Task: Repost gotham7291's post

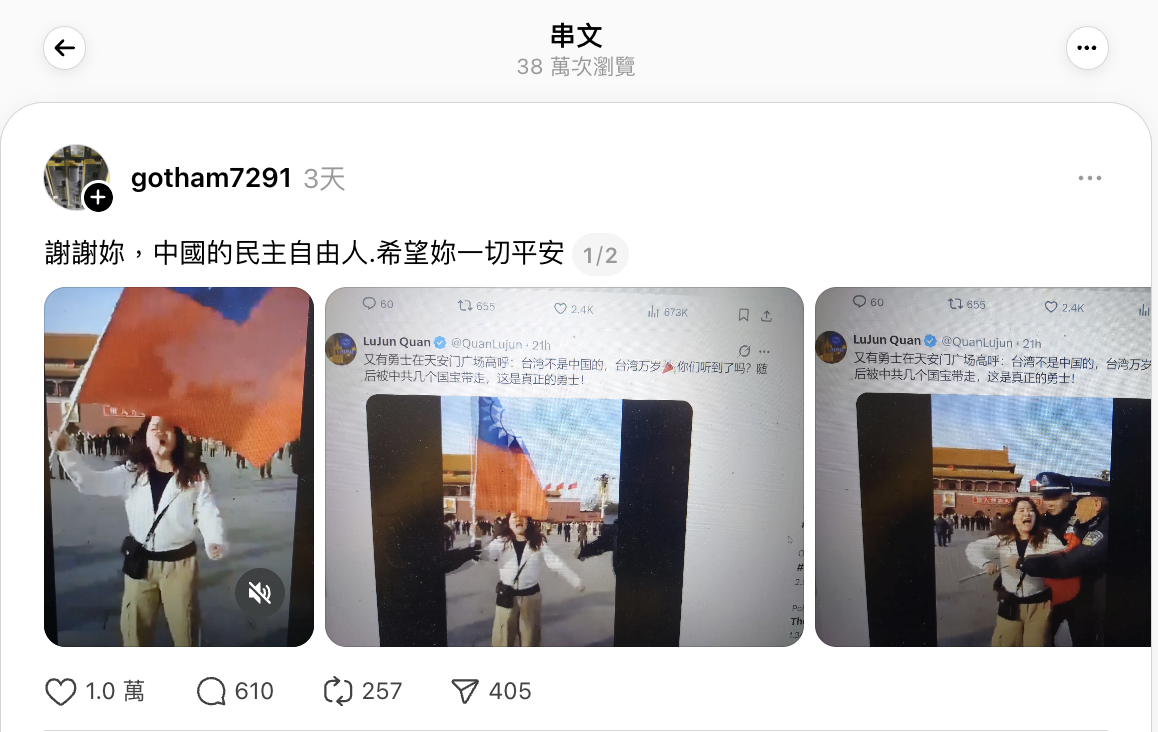Action: 336,691
